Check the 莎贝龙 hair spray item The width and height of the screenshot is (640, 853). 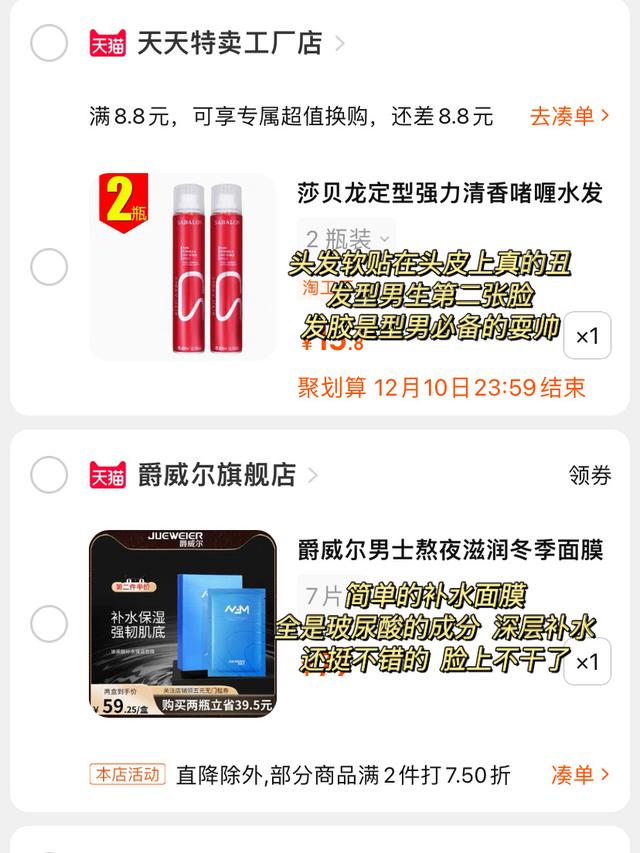coord(49,267)
